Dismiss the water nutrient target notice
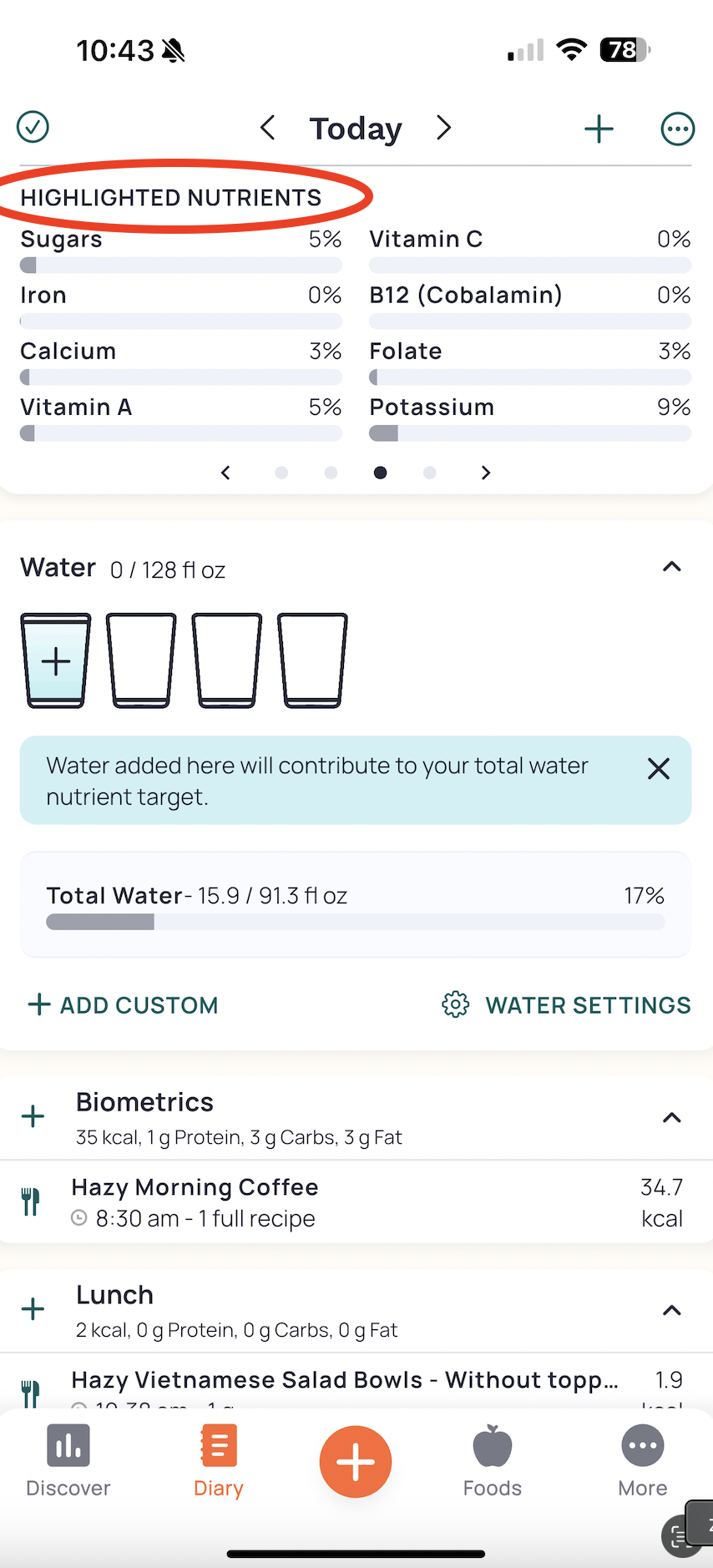This screenshot has height=1568, width=713. [659, 769]
